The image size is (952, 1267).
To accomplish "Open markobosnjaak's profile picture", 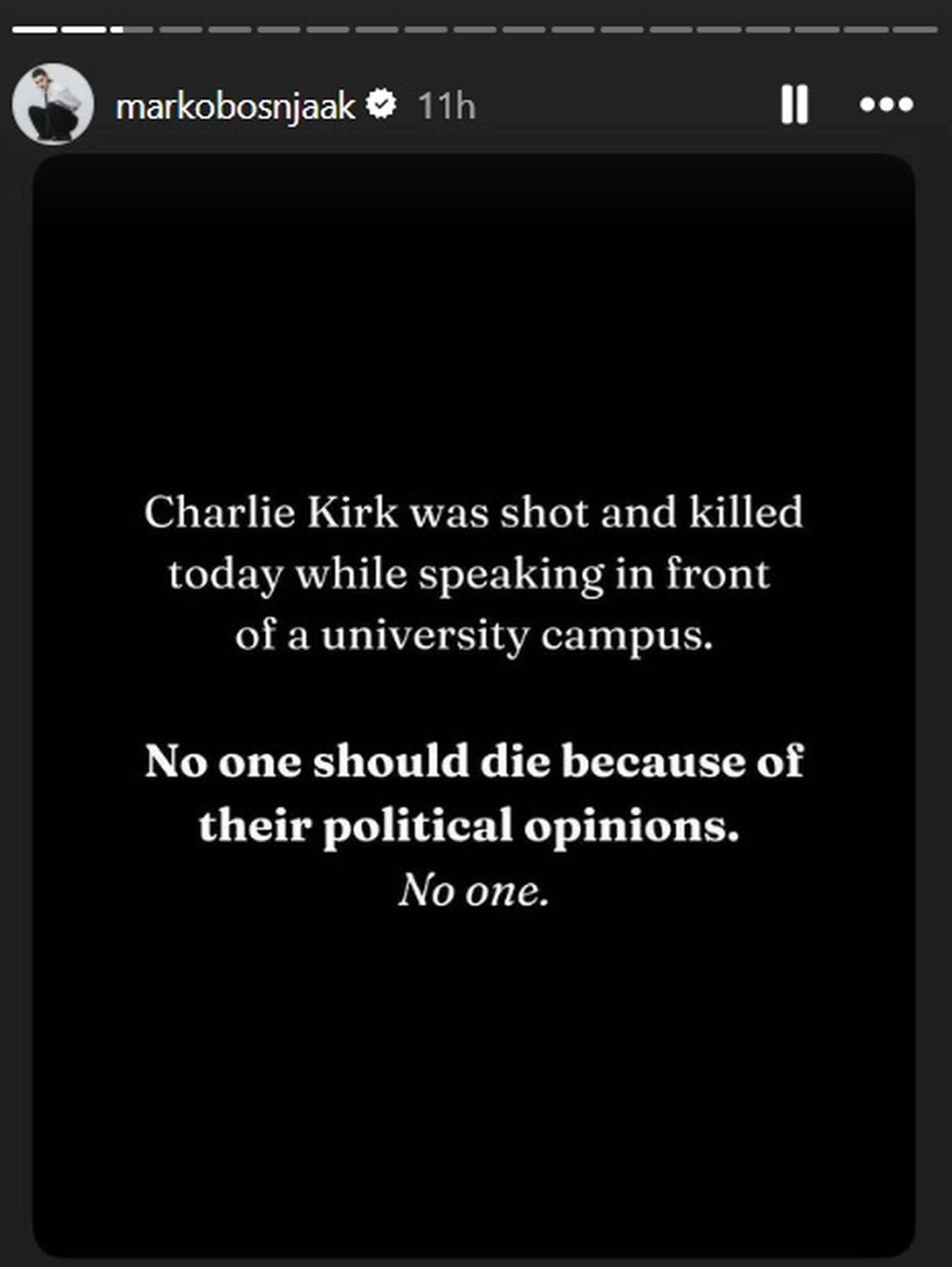I will [53, 104].
